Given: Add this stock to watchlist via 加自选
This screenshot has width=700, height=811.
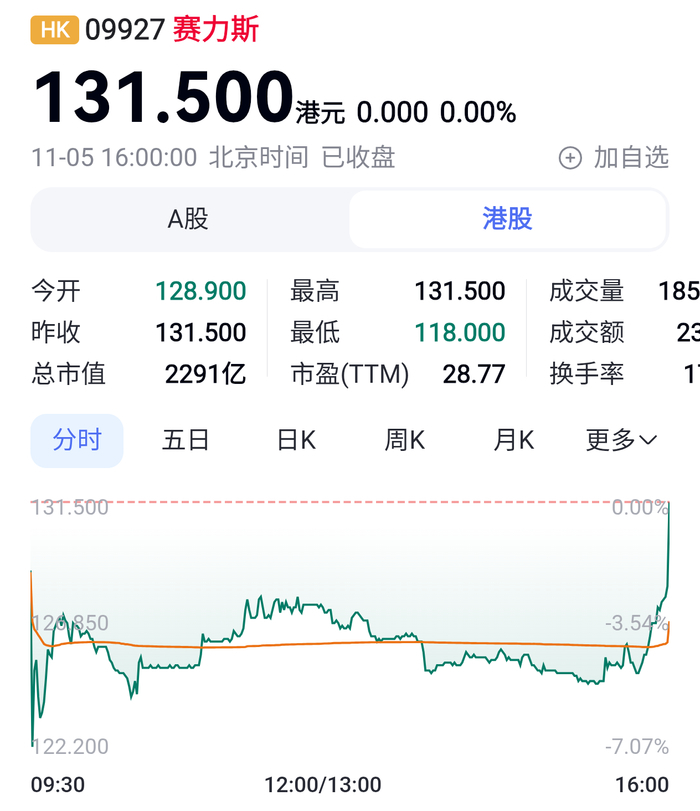Looking at the screenshot, I should 613,158.
